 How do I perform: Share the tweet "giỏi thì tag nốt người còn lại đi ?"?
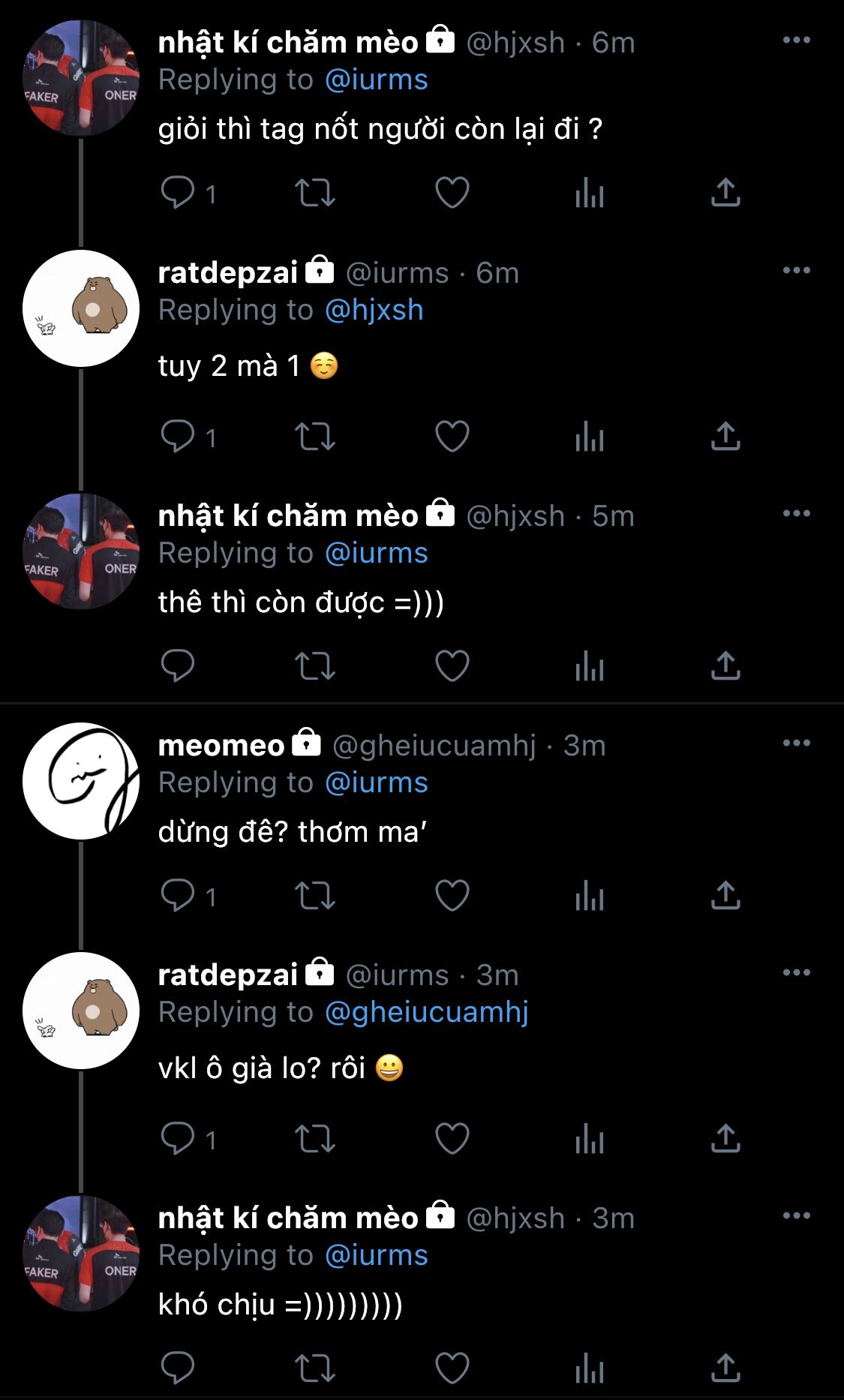[725, 193]
